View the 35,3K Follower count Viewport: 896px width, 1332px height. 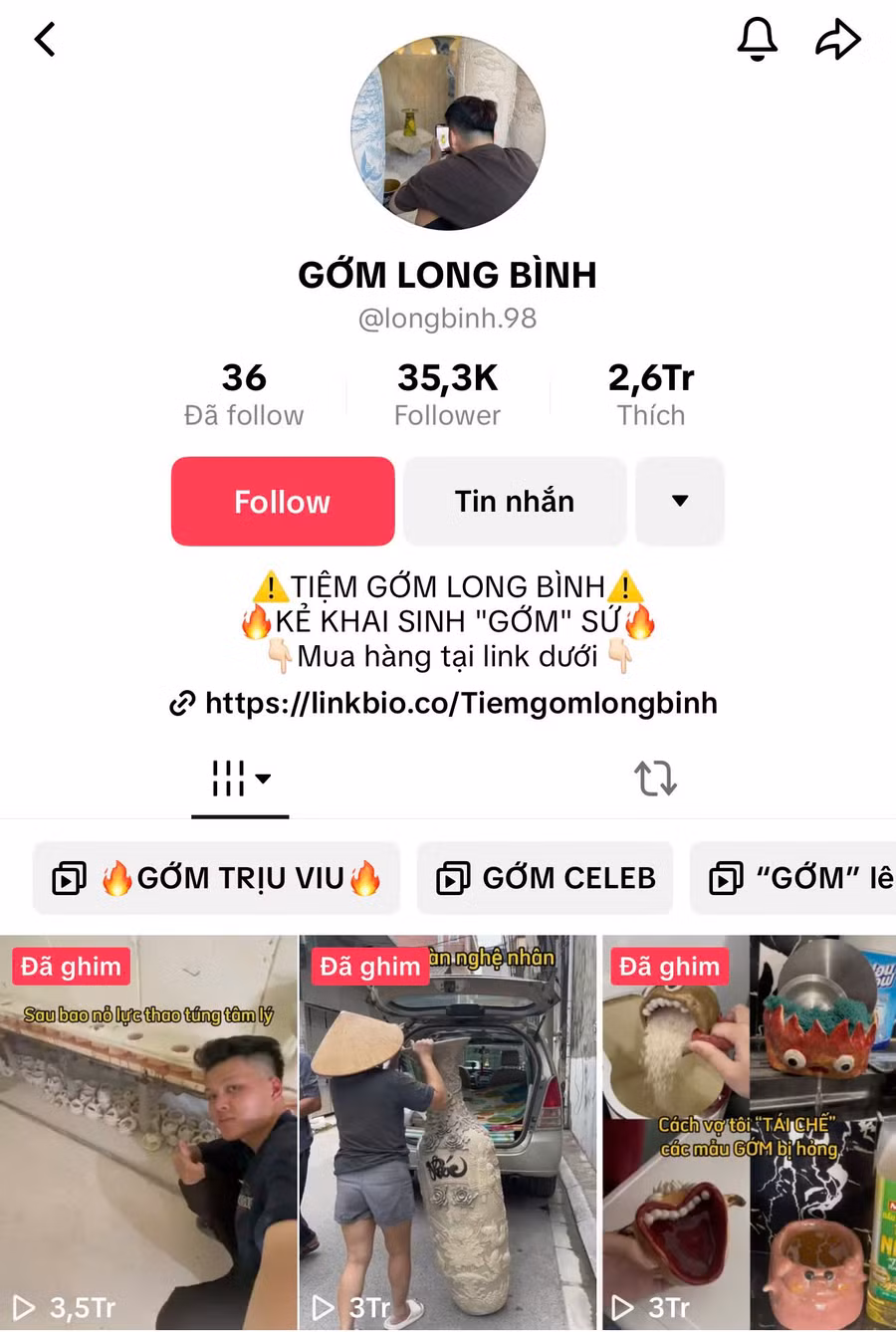pyautogui.click(x=447, y=391)
